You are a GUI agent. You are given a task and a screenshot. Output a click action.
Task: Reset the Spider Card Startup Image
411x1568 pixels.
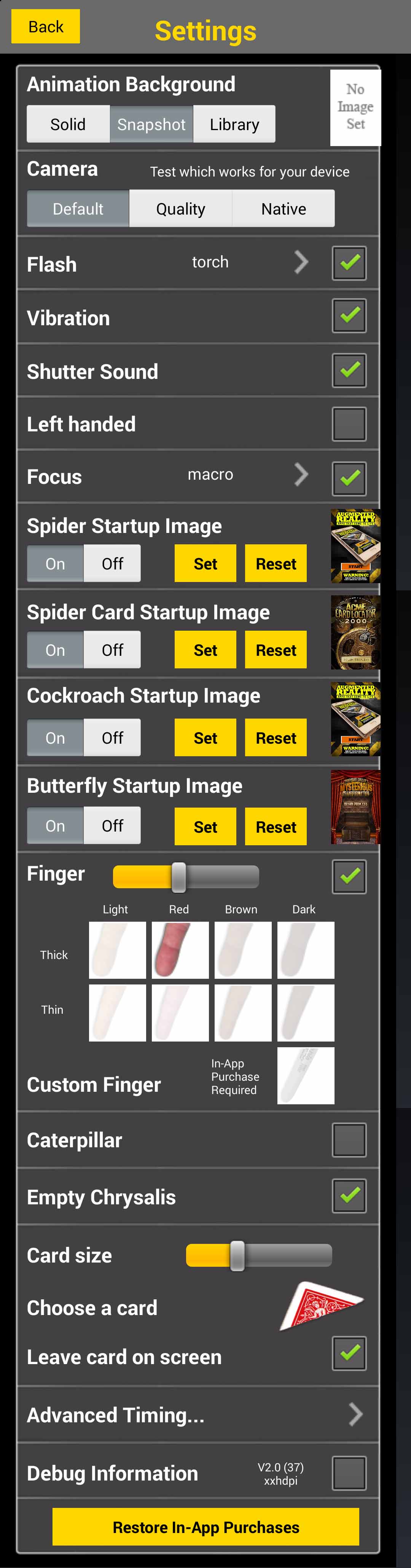tap(275, 650)
